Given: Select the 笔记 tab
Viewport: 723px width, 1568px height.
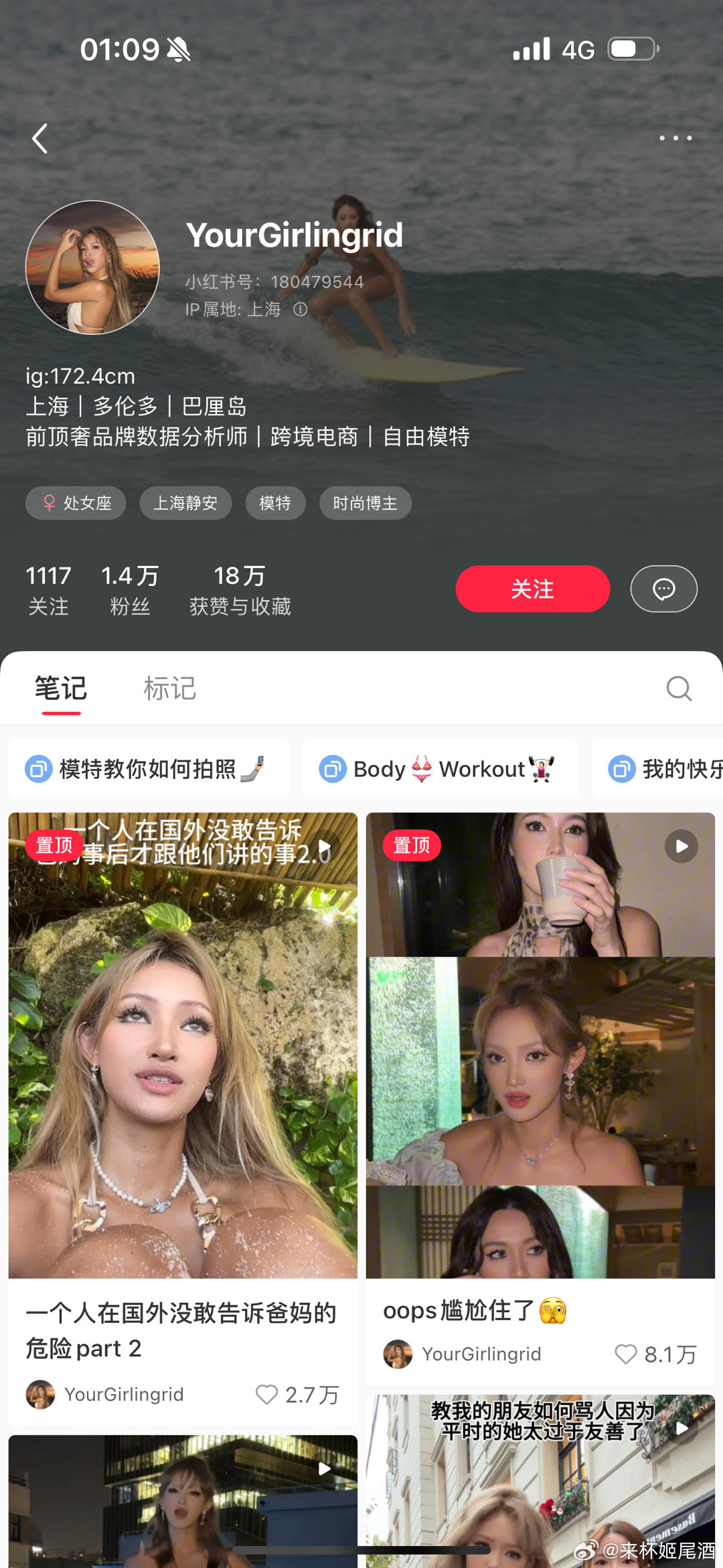Looking at the screenshot, I should coord(61,689).
